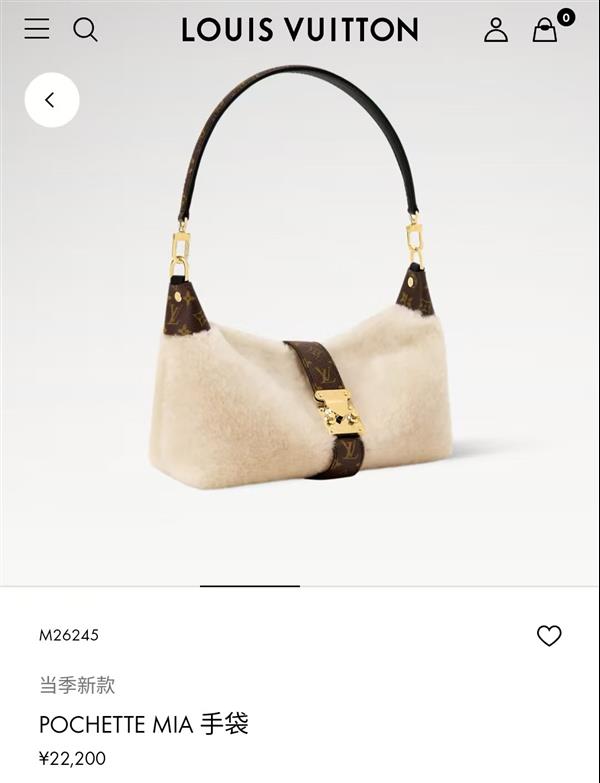This screenshot has width=600, height=783.
Task: Open the hamburger menu
Action: pyautogui.click(x=37, y=29)
